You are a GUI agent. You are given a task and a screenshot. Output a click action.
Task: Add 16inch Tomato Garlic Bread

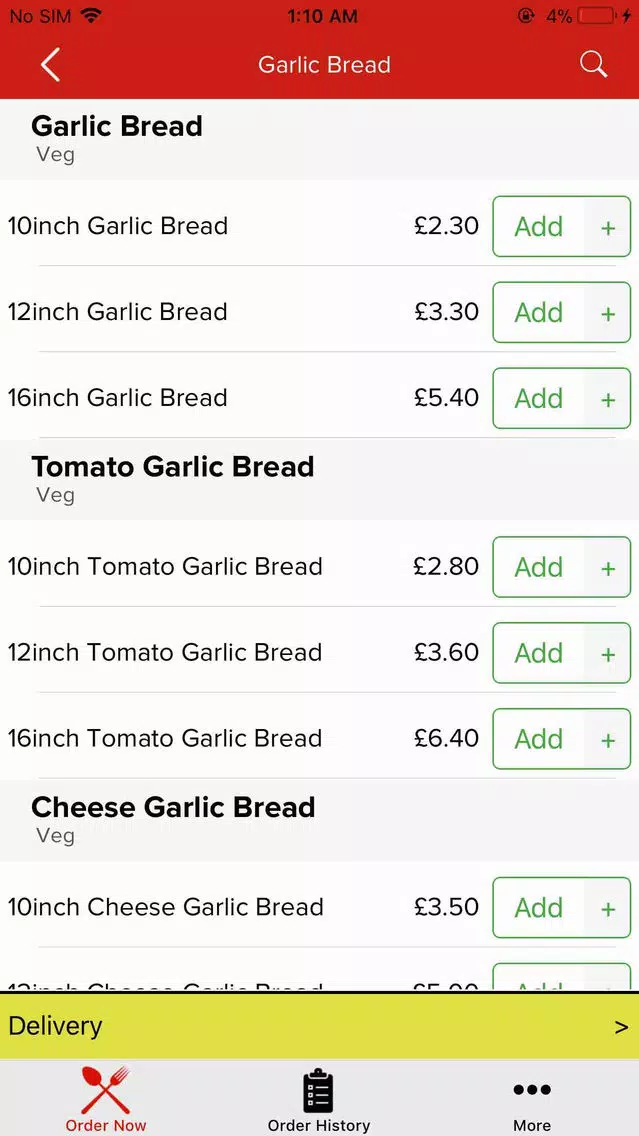click(x=561, y=738)
